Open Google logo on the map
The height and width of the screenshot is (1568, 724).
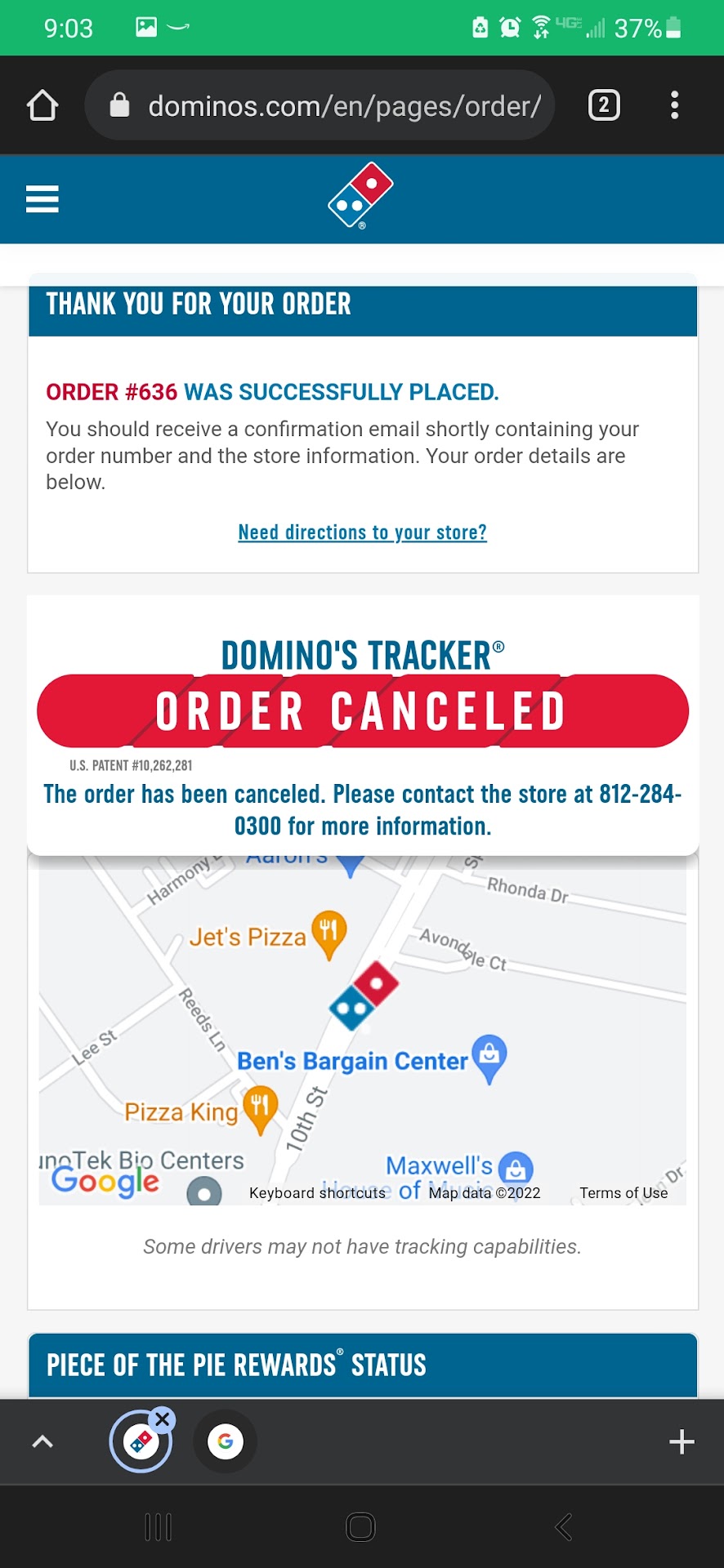coord(105,1181)
